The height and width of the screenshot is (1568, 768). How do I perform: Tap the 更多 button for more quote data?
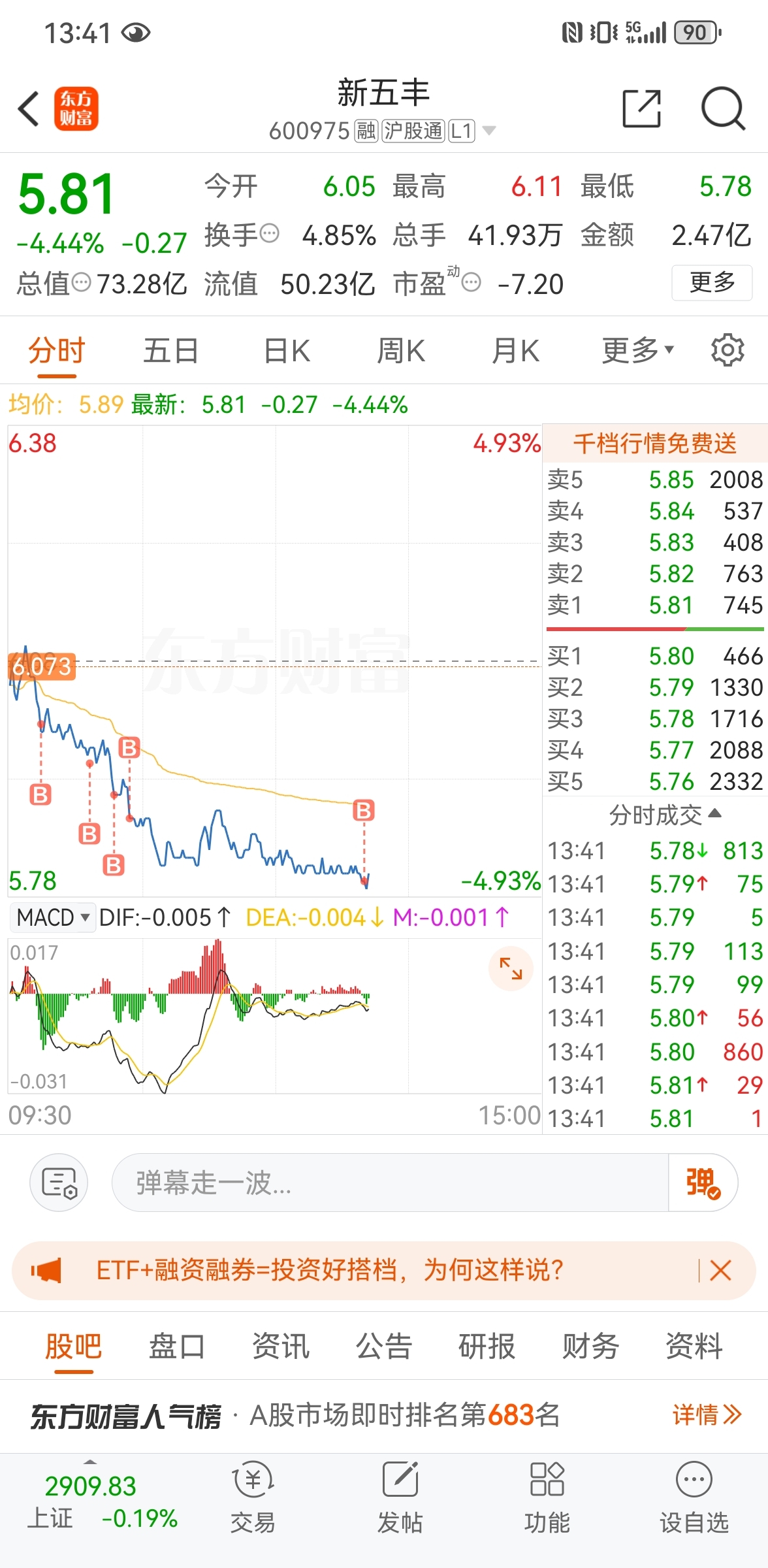712,283
